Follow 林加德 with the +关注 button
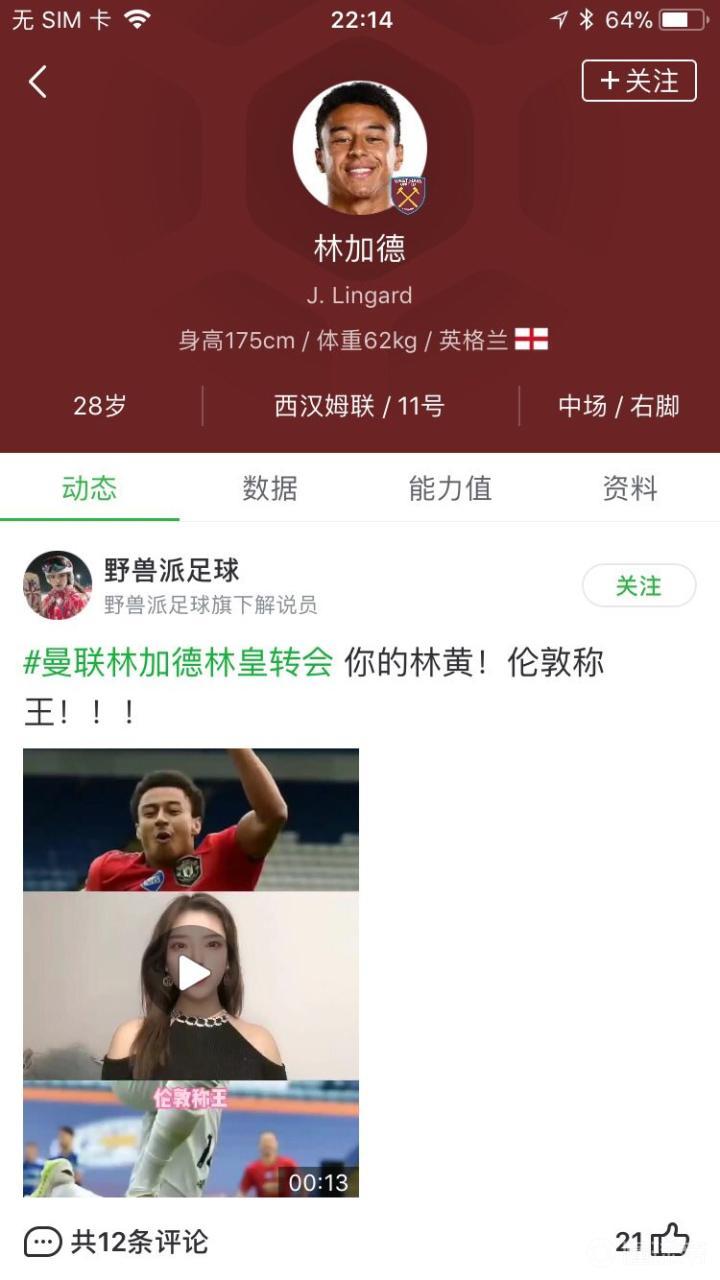This screenshot has height=1280, width=720. tap(639, 81)
